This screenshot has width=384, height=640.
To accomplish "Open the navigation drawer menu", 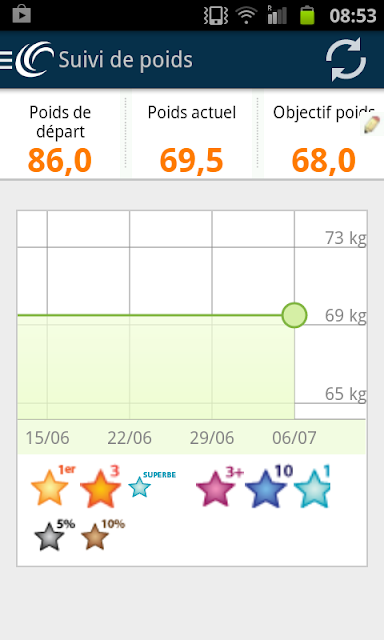I will (x=7, y=60).
